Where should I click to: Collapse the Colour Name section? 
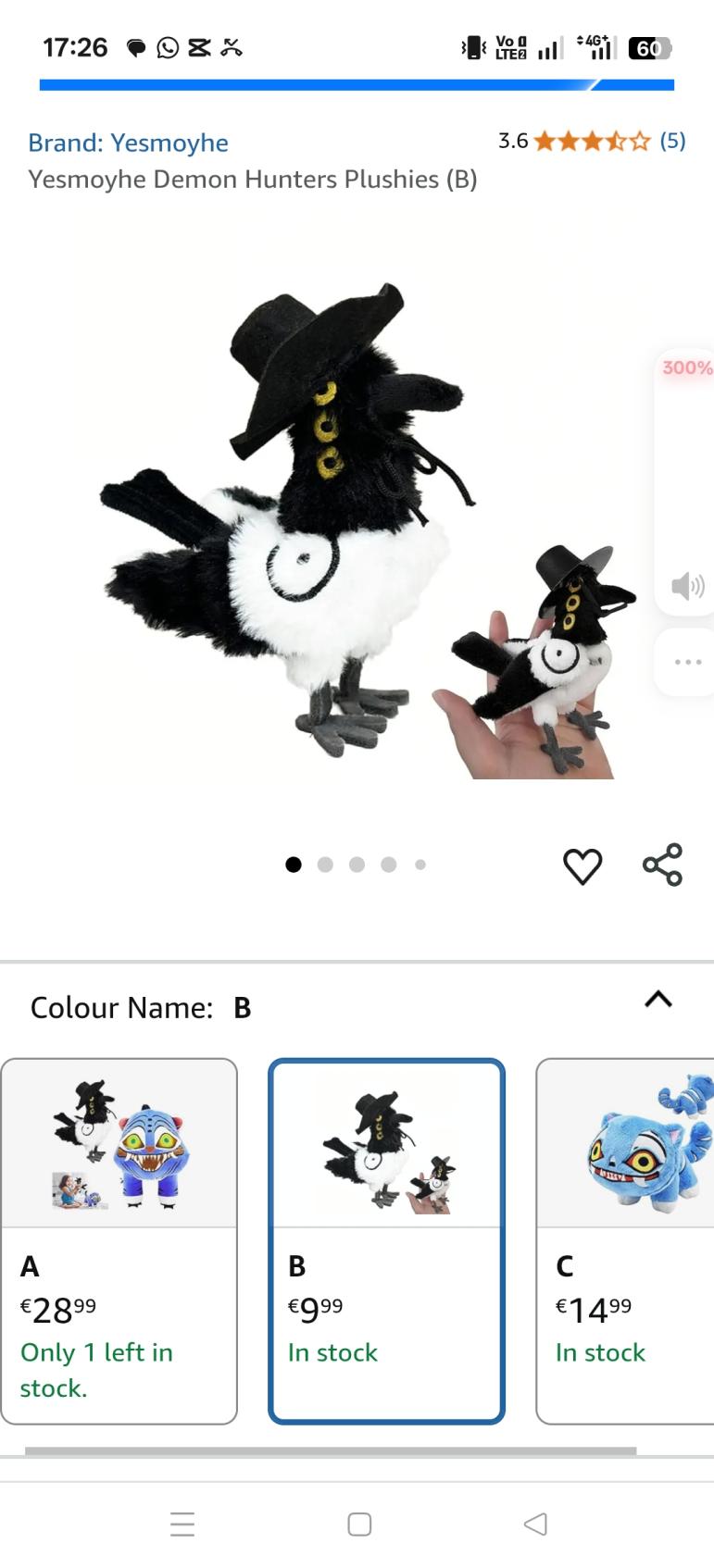pyautogui.click(x=658, y=1000)
